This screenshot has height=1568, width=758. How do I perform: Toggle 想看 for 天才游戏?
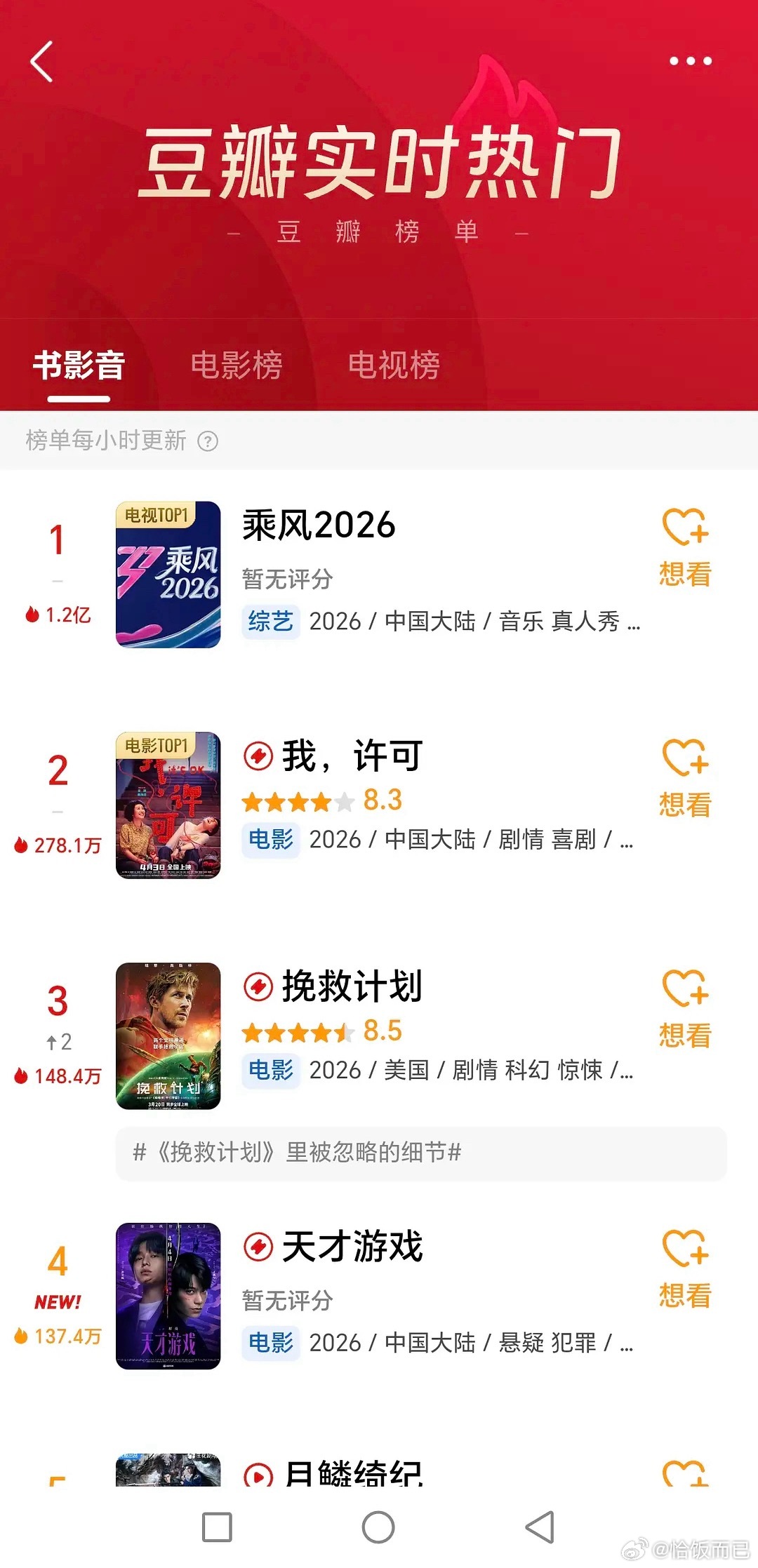[684, 1270]
